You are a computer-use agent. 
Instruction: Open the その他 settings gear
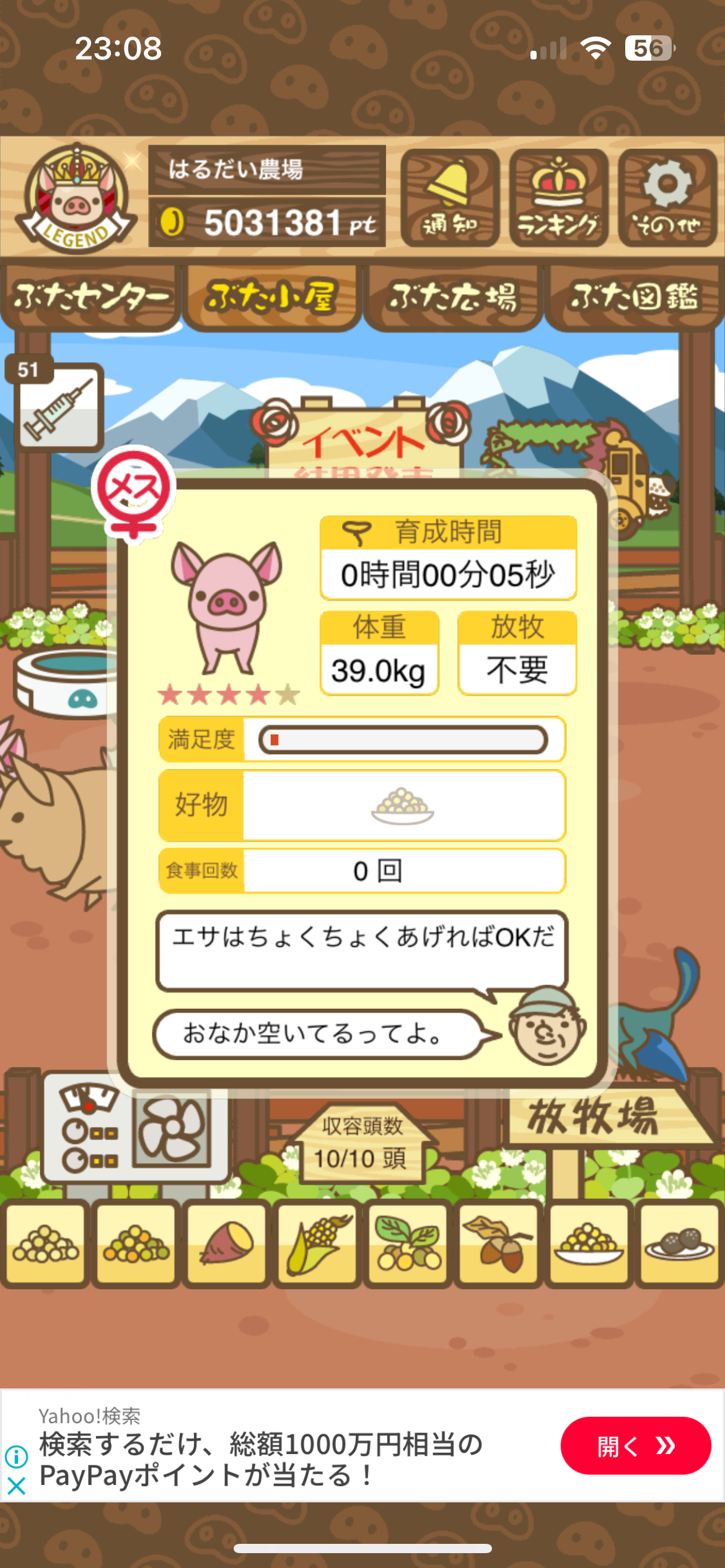pos(667,198)
